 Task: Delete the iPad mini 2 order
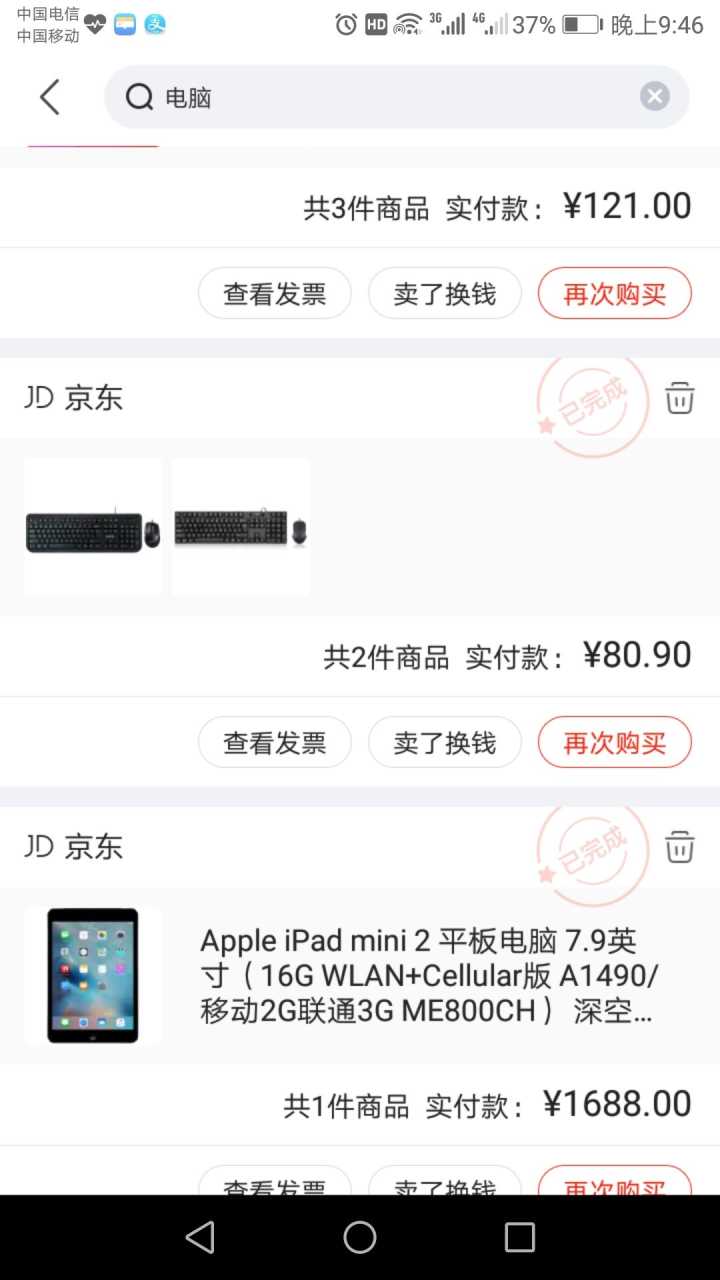[x=680, y=846]
